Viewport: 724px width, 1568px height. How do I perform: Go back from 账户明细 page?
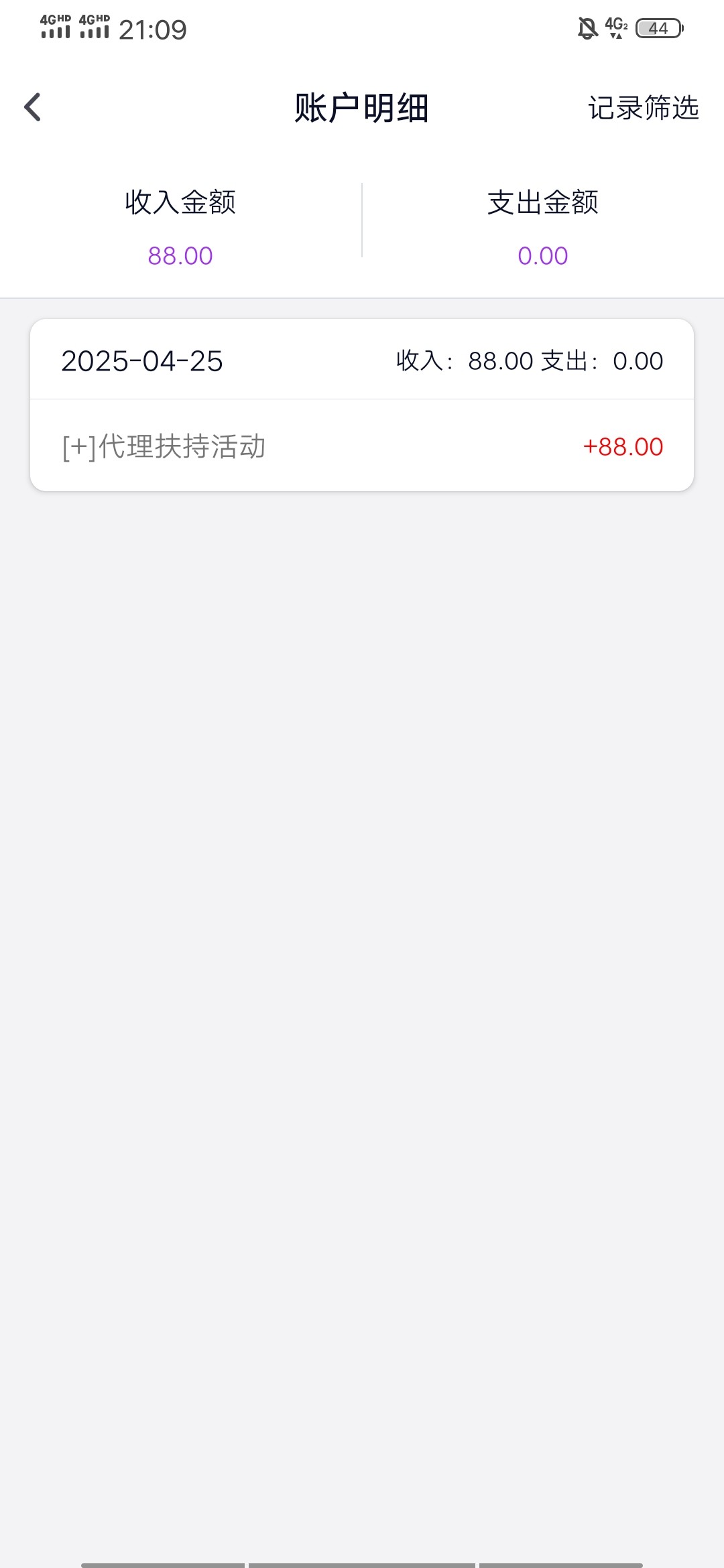[32, 107]
